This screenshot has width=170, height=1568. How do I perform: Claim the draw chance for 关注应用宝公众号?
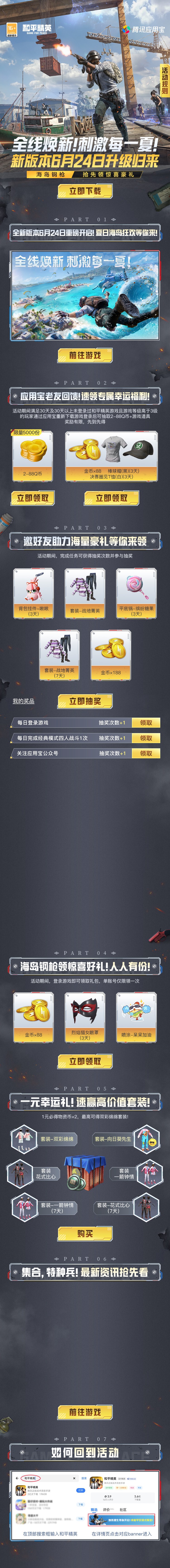pos(146,753)
